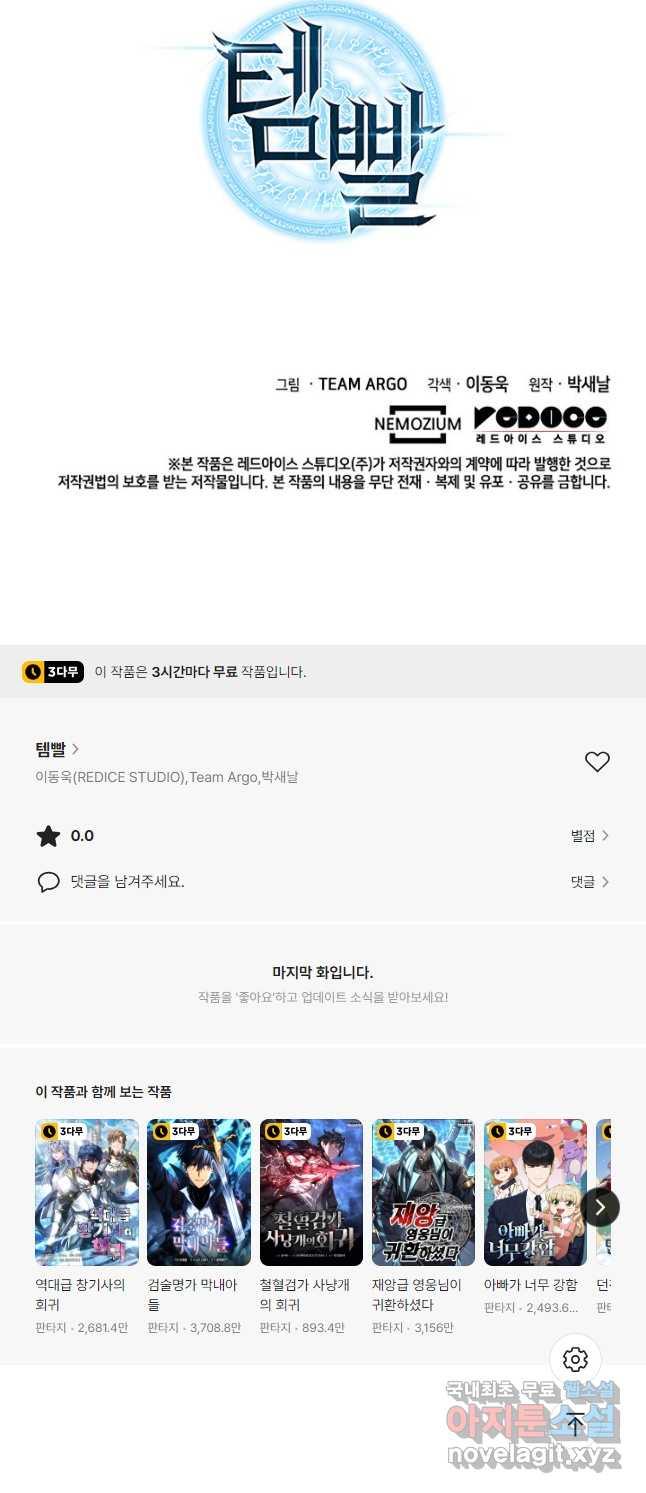Open viewer settings gear icon
The image size is (646, 1493).
coord(575,1359)
